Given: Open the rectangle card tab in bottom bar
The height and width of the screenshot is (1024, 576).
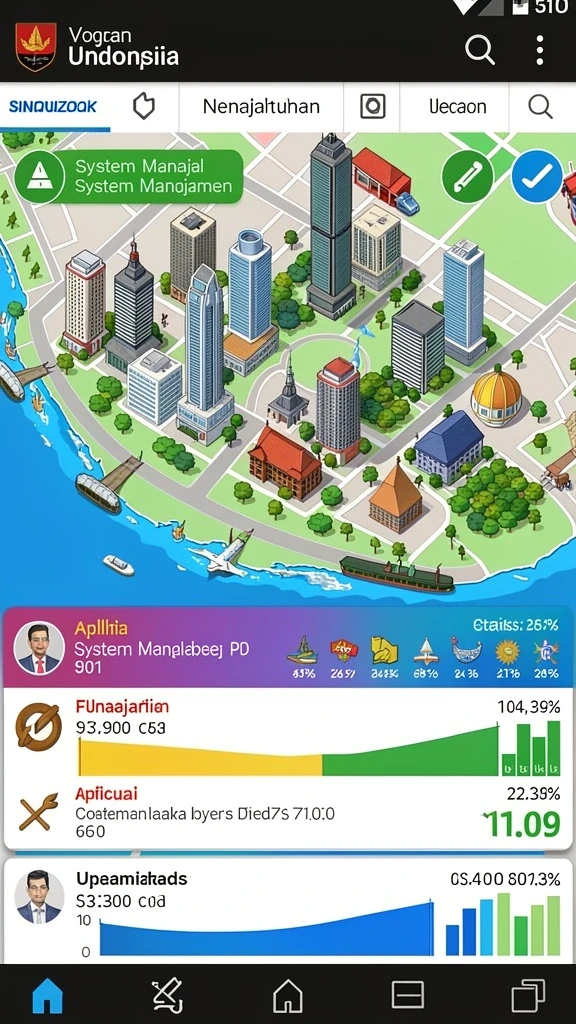Looking at the screenshot, I should 408,996.
